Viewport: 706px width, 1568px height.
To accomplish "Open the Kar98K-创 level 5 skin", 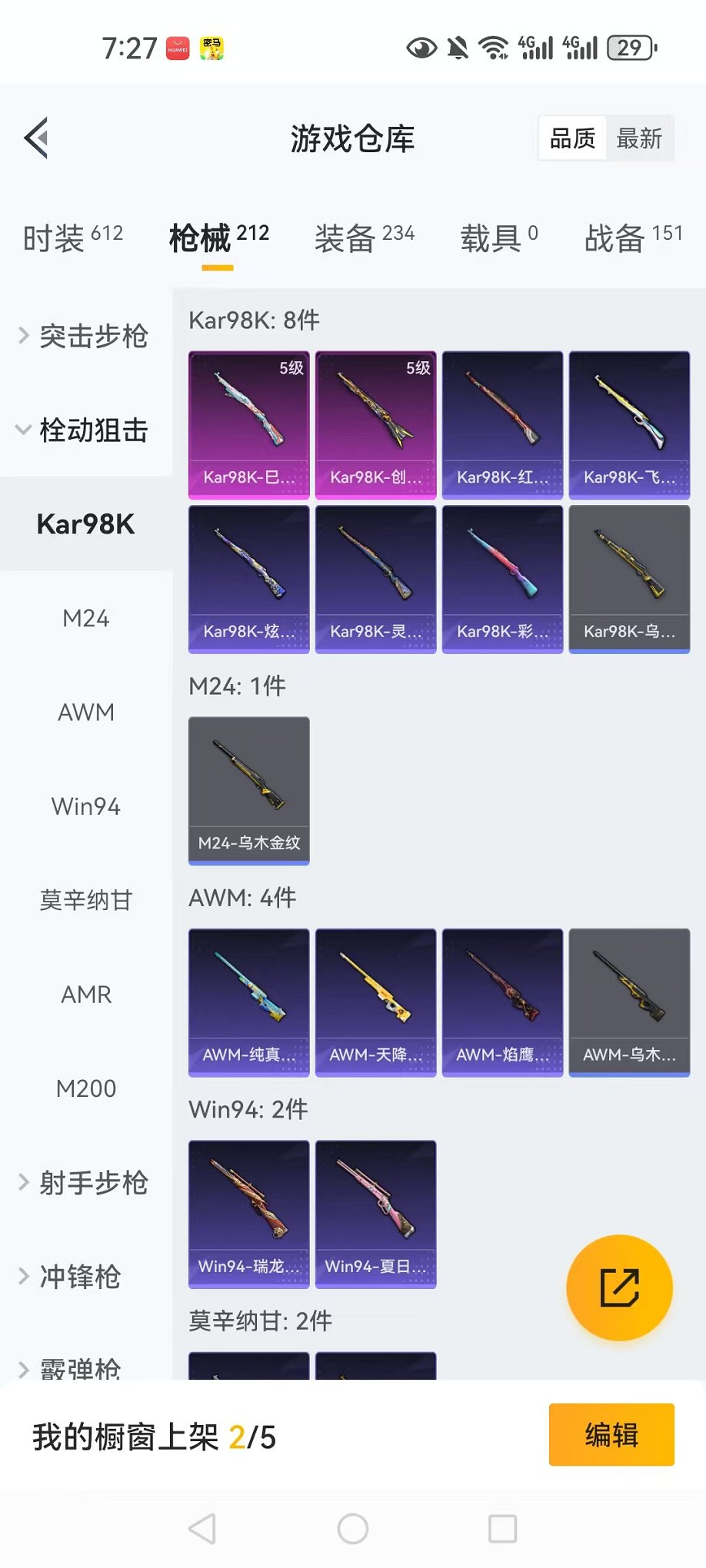I will coord(375,425).
